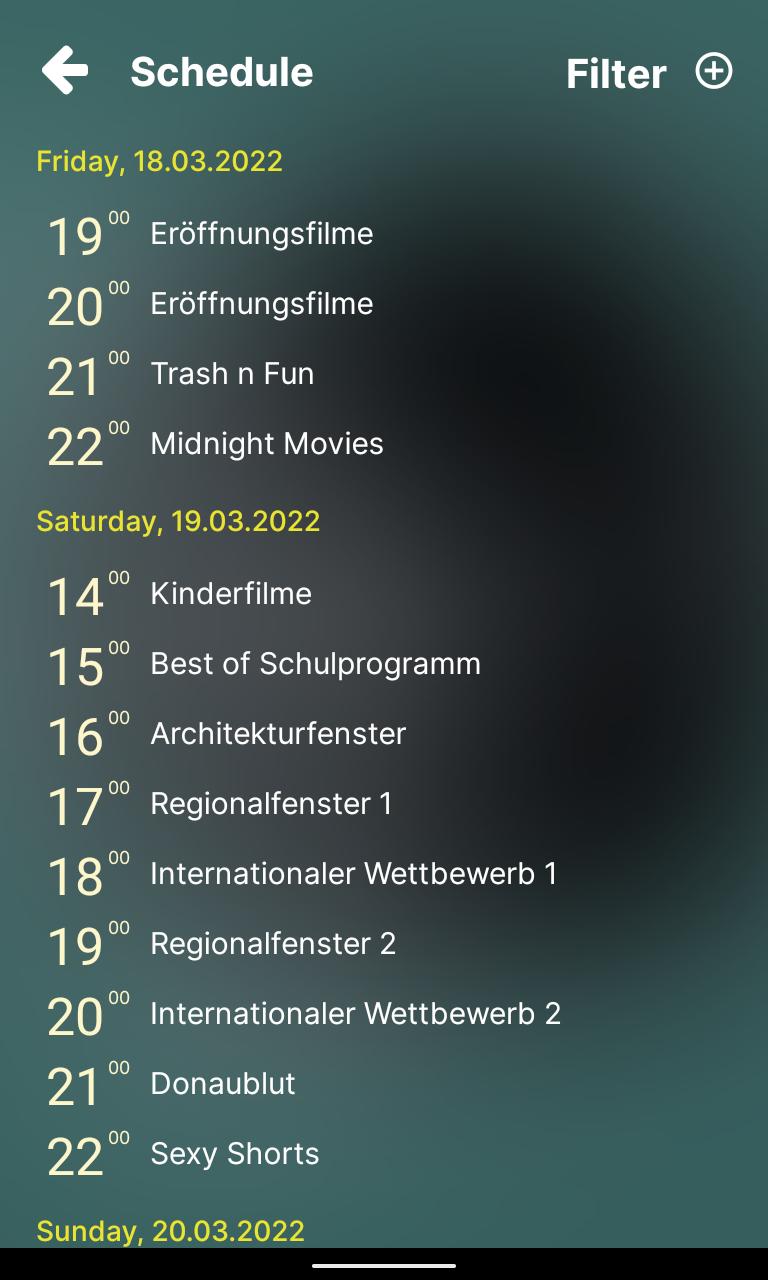Tap the back arrow to leave Schedule
Screen dimensions: 768x1280
(x=64, y=71)
